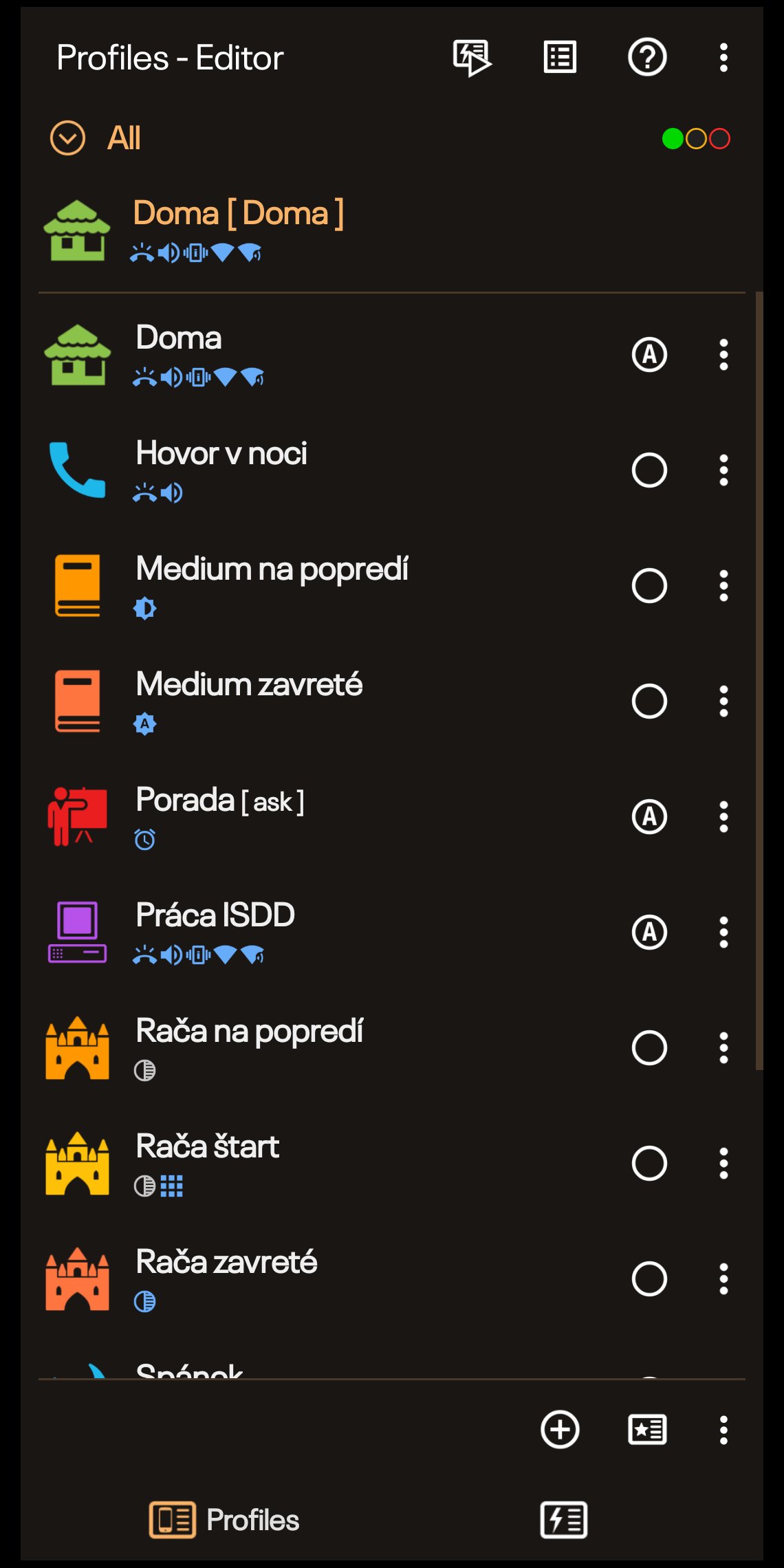Select the Profiles tab

click(x=223, y=1519)
